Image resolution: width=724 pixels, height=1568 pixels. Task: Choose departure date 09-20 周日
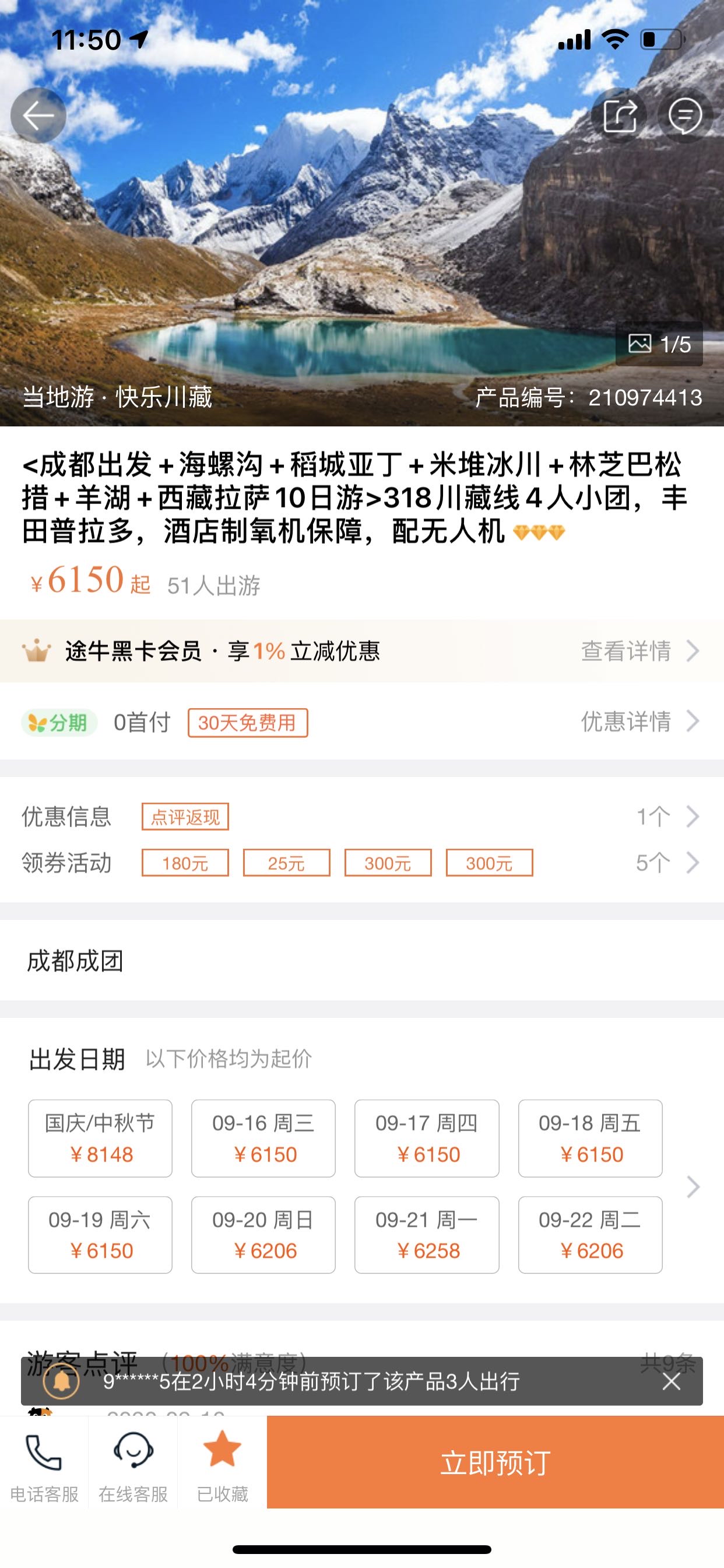click(x=263, y=1235)
